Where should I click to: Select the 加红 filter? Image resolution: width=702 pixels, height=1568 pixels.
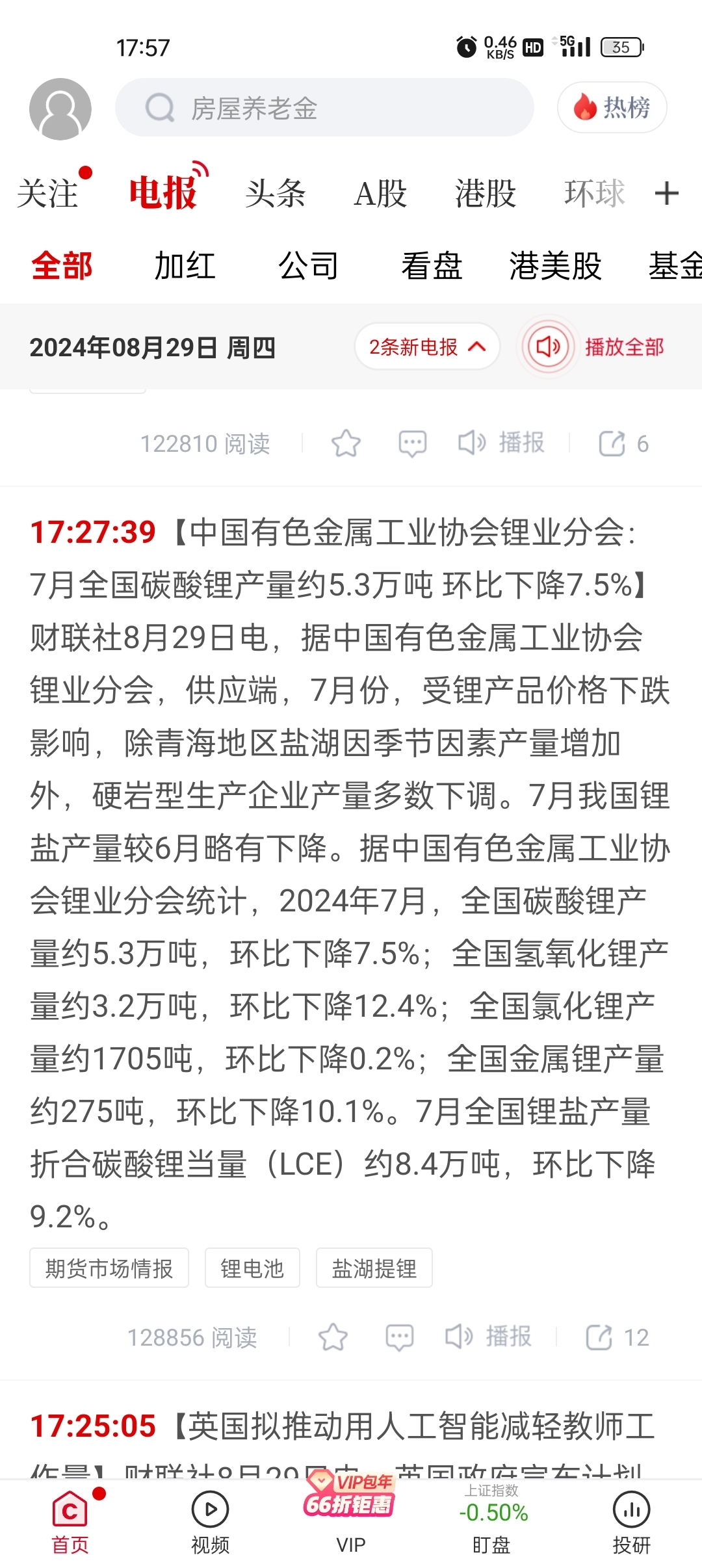[x=185, y=266]
